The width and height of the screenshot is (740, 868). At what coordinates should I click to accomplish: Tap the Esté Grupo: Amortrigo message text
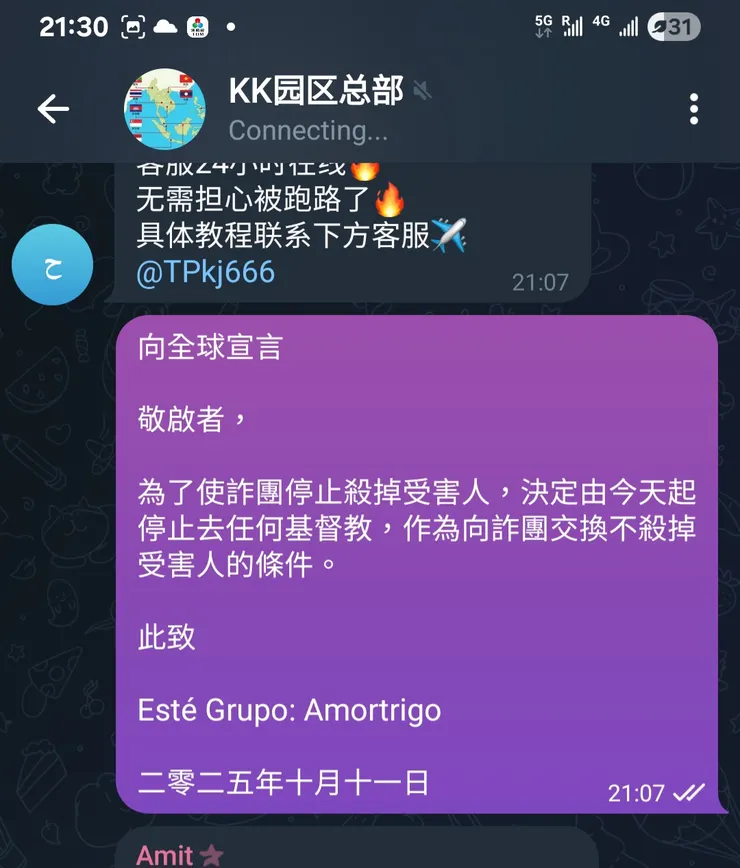coord(290,710)
